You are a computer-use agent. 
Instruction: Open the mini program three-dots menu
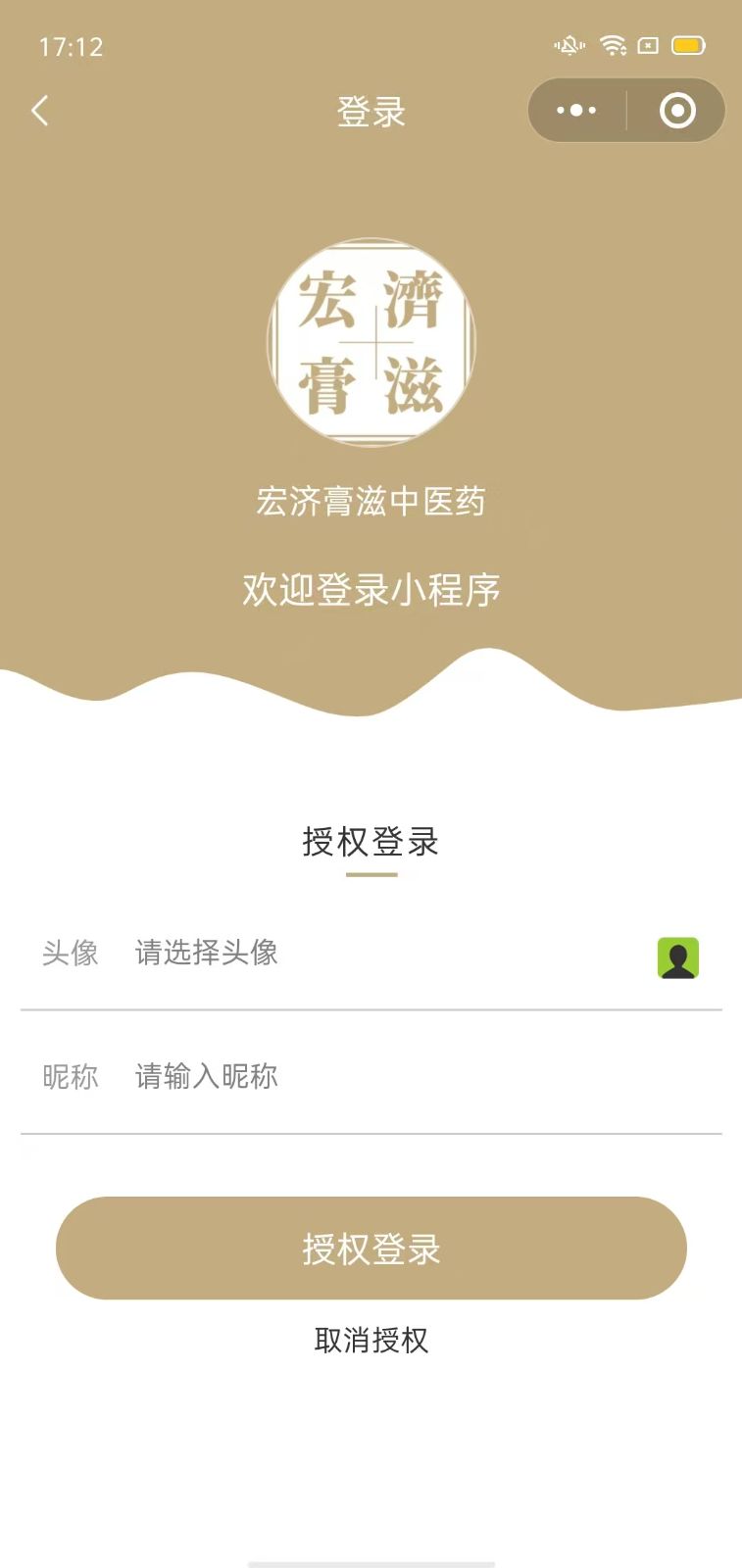click(576, 111)
